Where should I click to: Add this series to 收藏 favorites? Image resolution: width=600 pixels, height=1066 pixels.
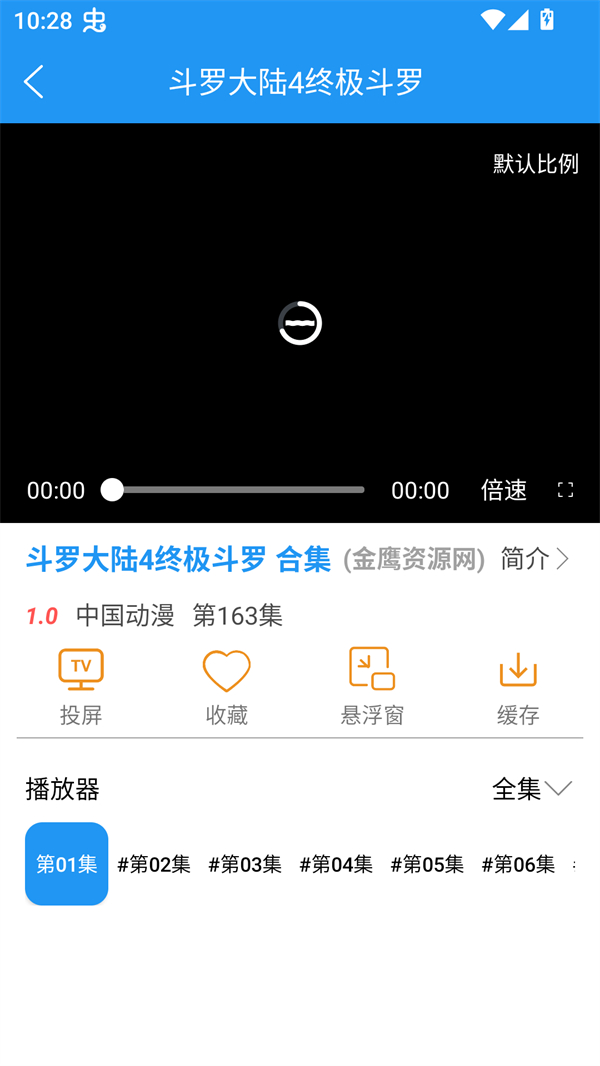226,687
